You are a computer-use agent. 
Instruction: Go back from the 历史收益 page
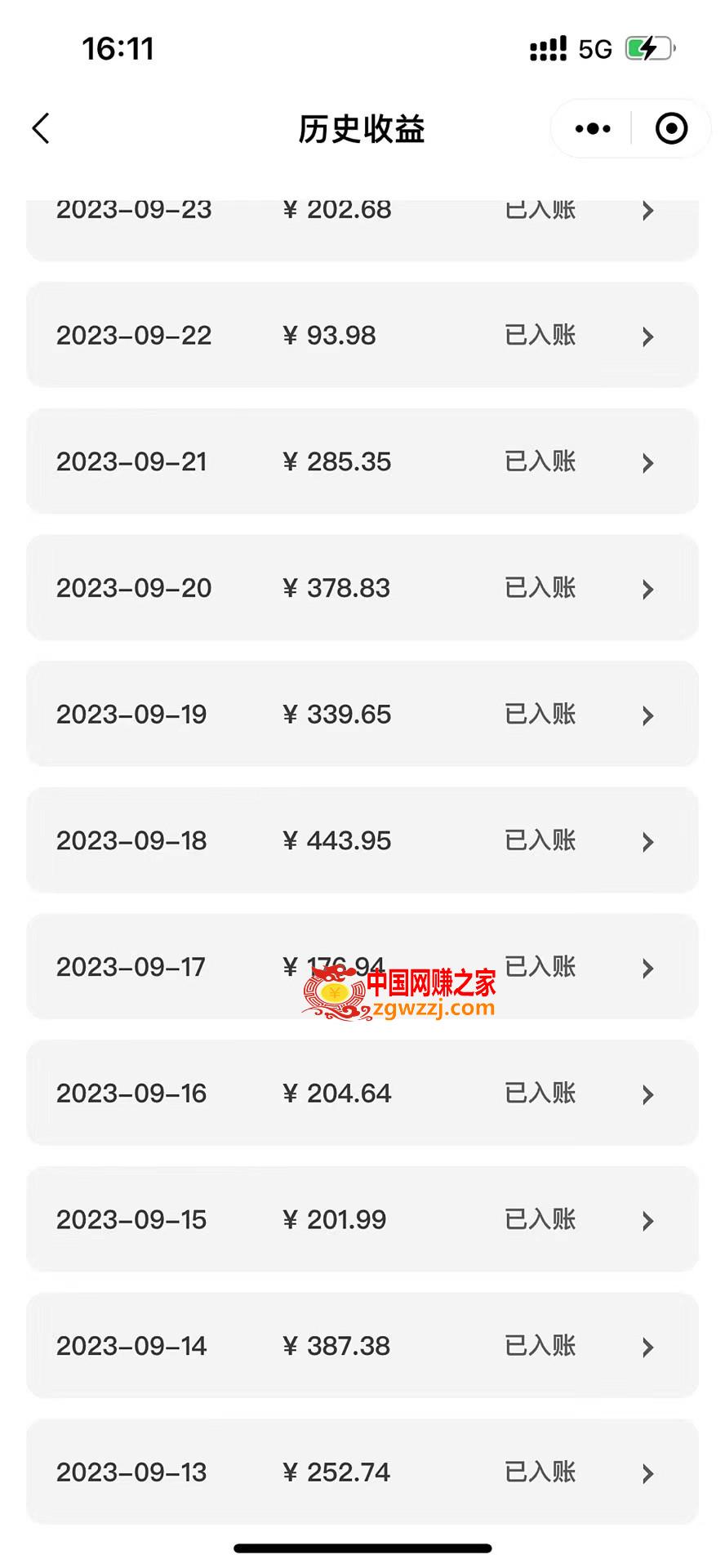41,128
